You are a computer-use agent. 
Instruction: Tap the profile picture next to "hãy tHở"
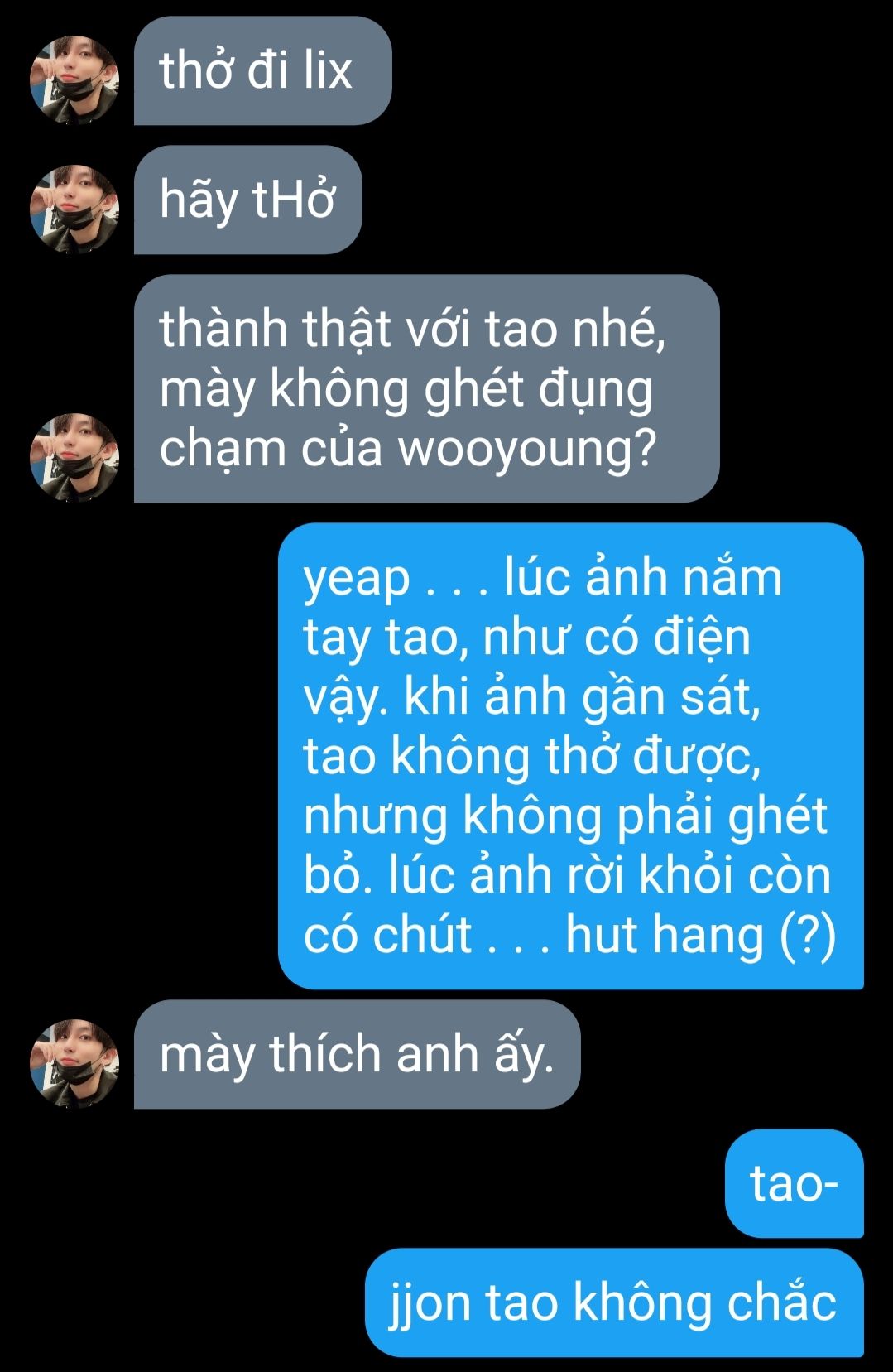(x=74, y=209)
